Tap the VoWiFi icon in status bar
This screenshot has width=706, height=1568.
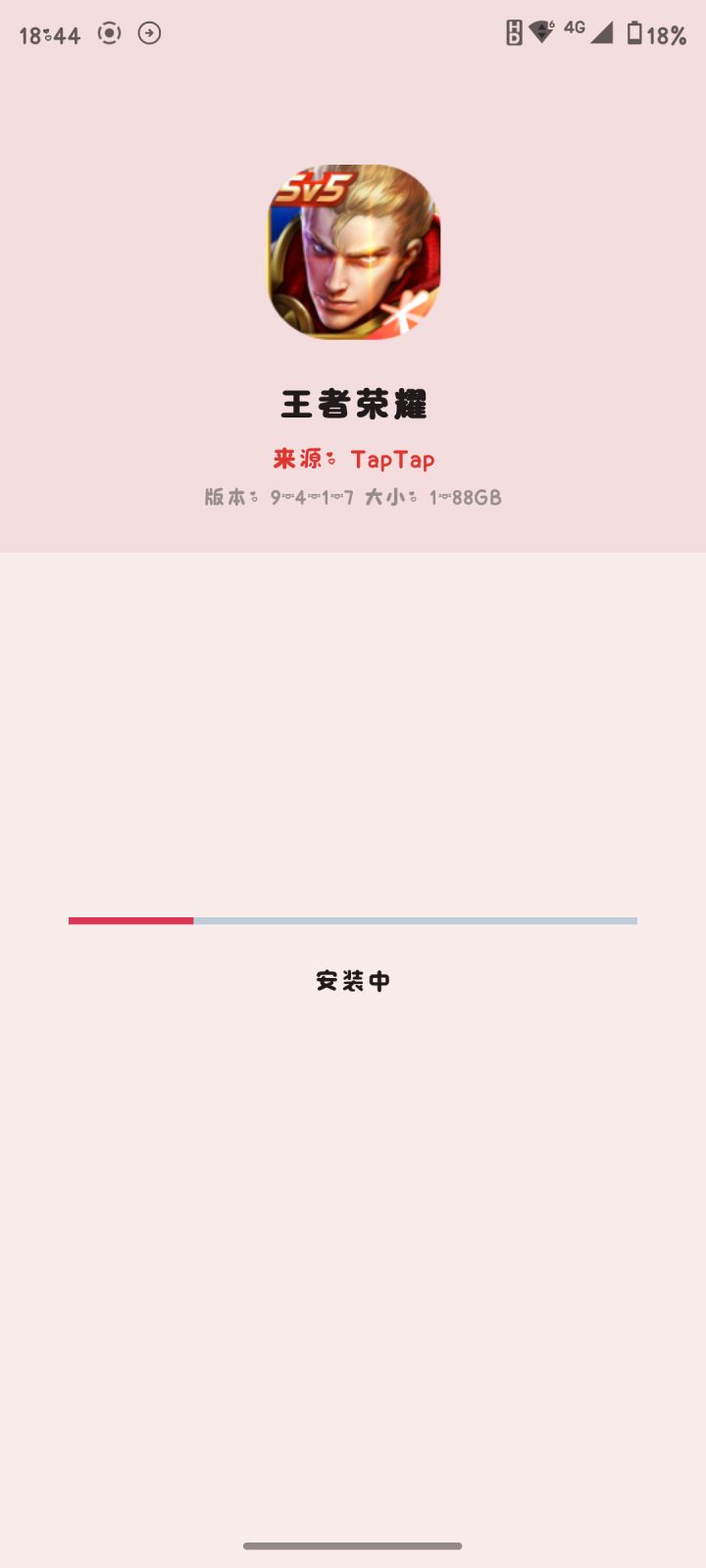coord(541,32)
